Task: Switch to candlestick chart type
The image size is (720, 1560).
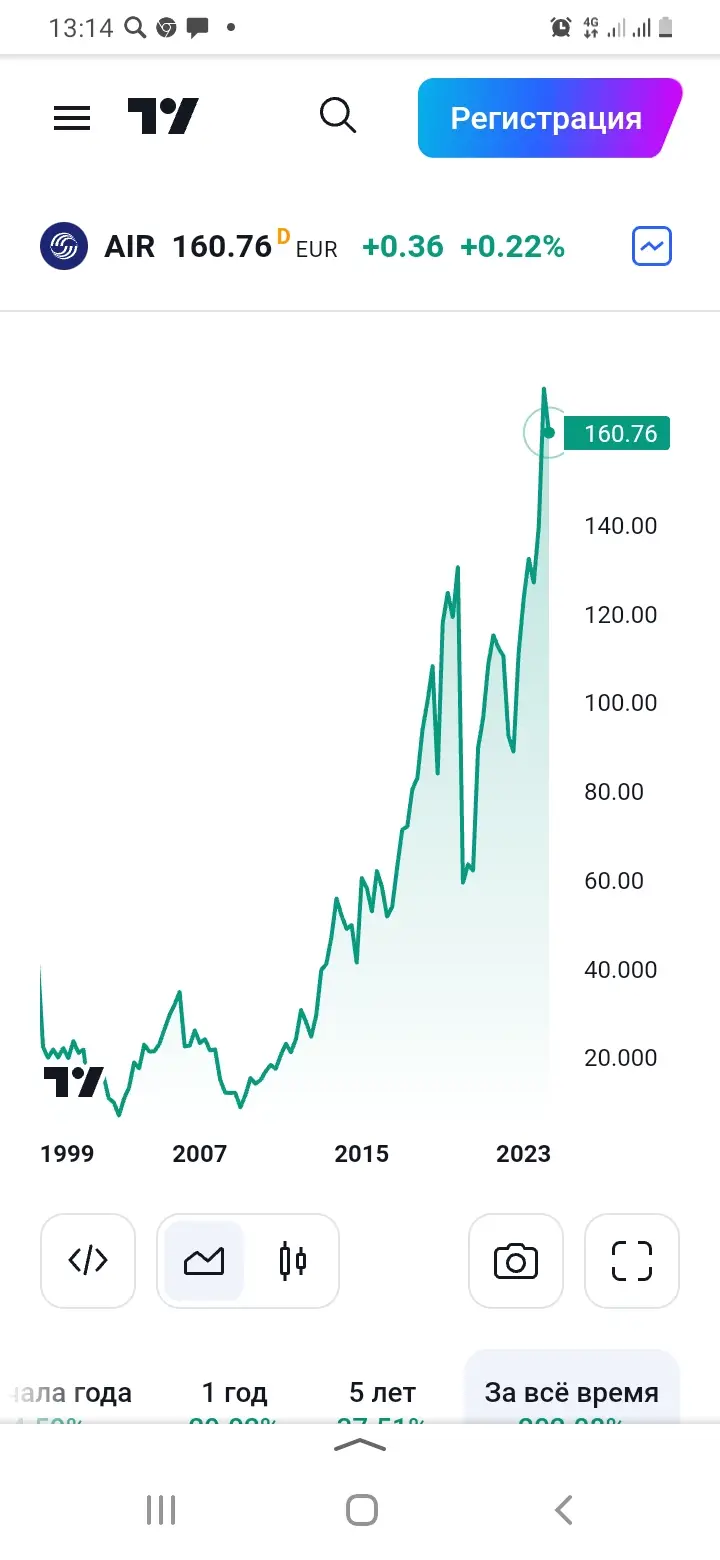Action: click(x=292, y=1261)
